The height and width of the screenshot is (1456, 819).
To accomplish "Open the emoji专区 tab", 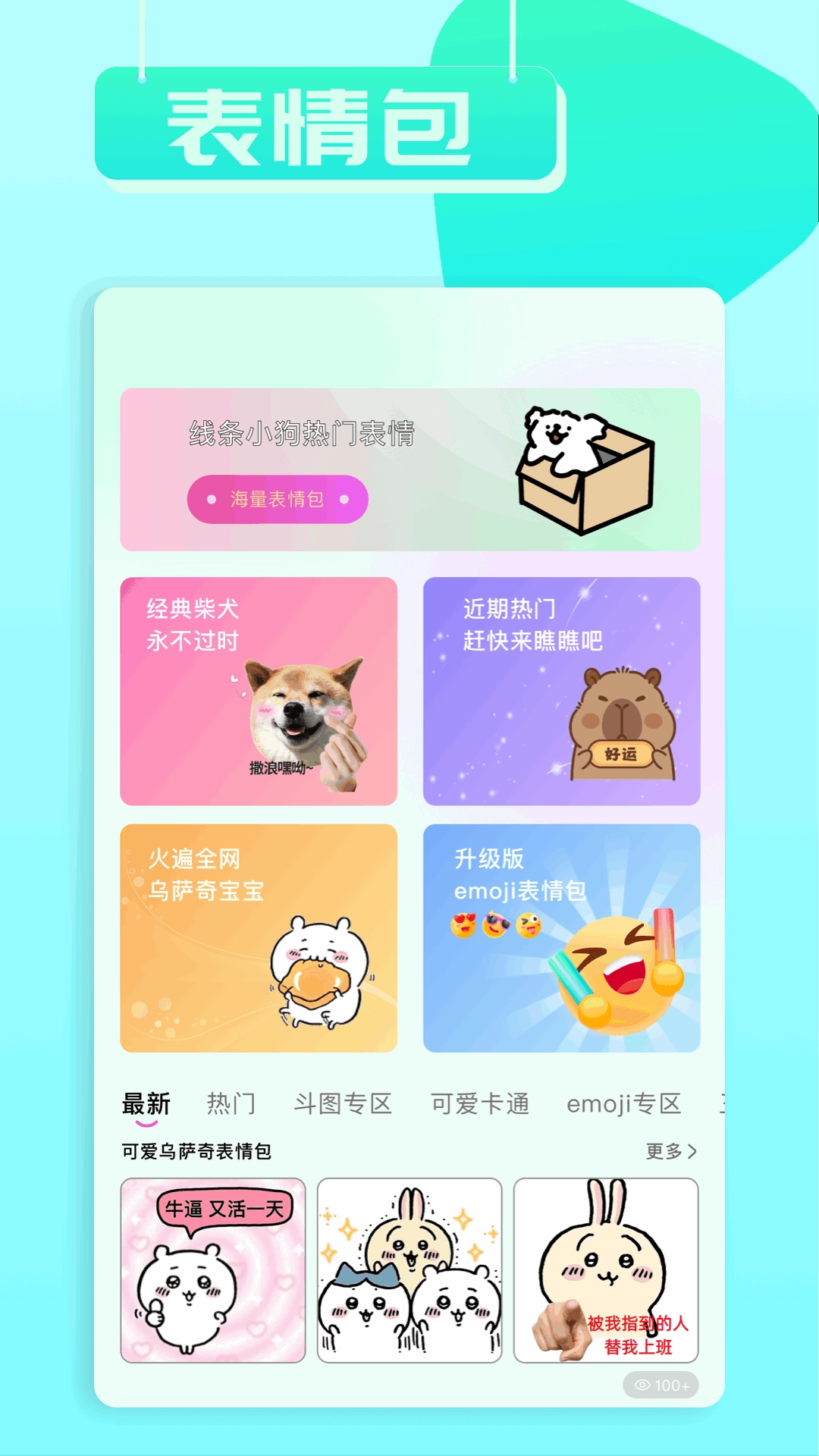I will coord(625,1104).
